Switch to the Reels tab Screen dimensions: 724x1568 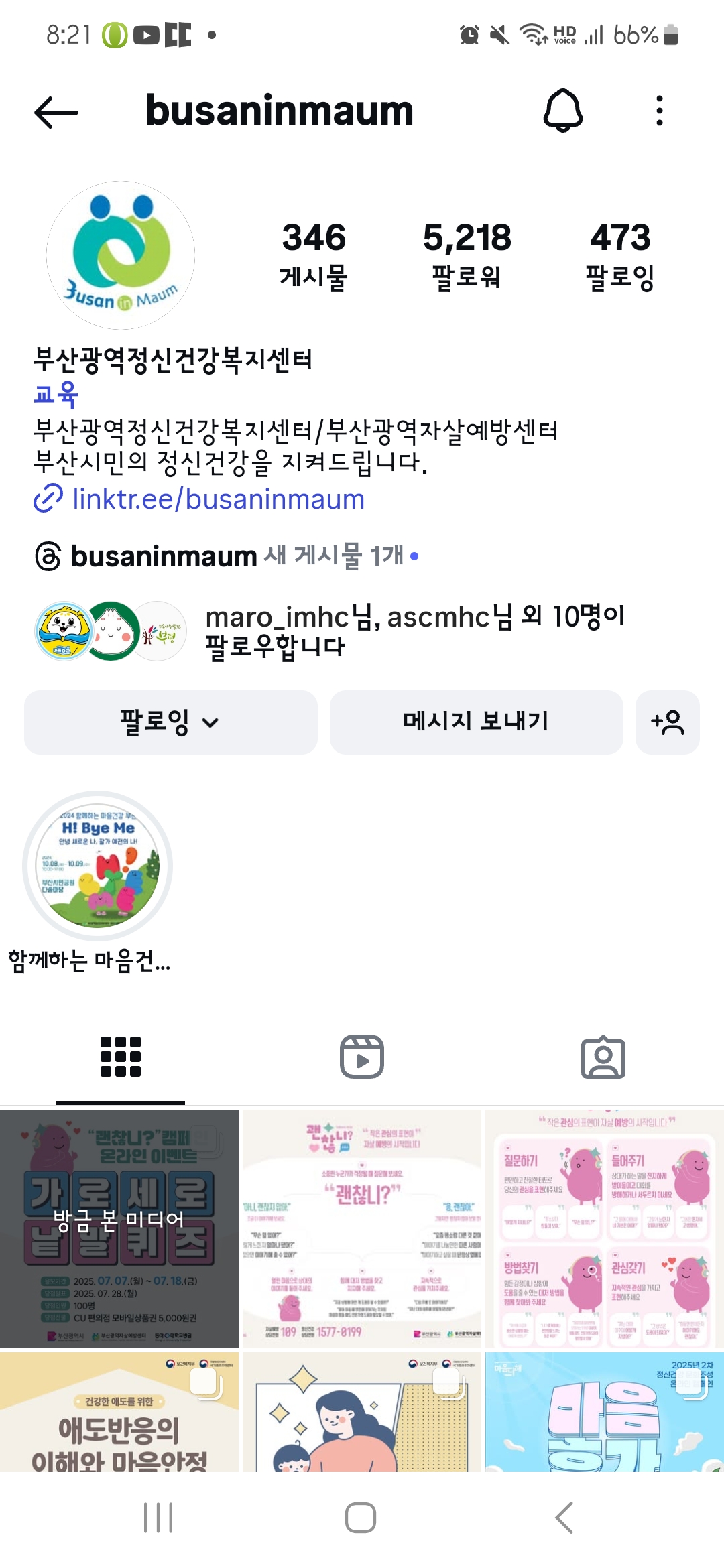tap(362, 1057)
